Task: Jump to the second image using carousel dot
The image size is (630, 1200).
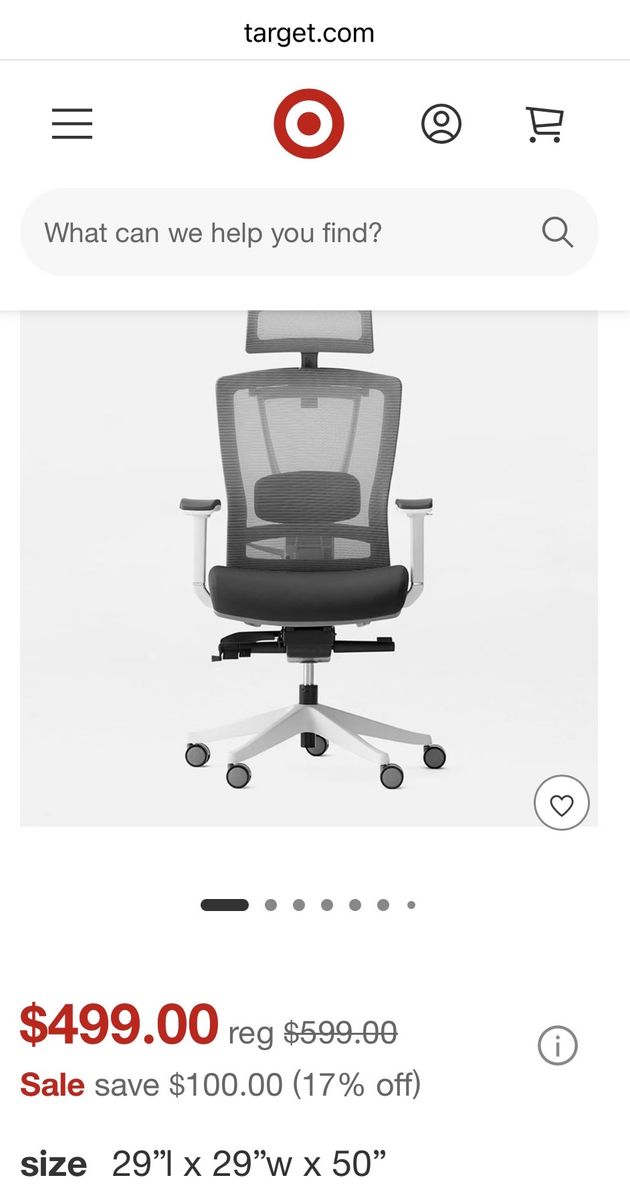Action: coord(271,905)
